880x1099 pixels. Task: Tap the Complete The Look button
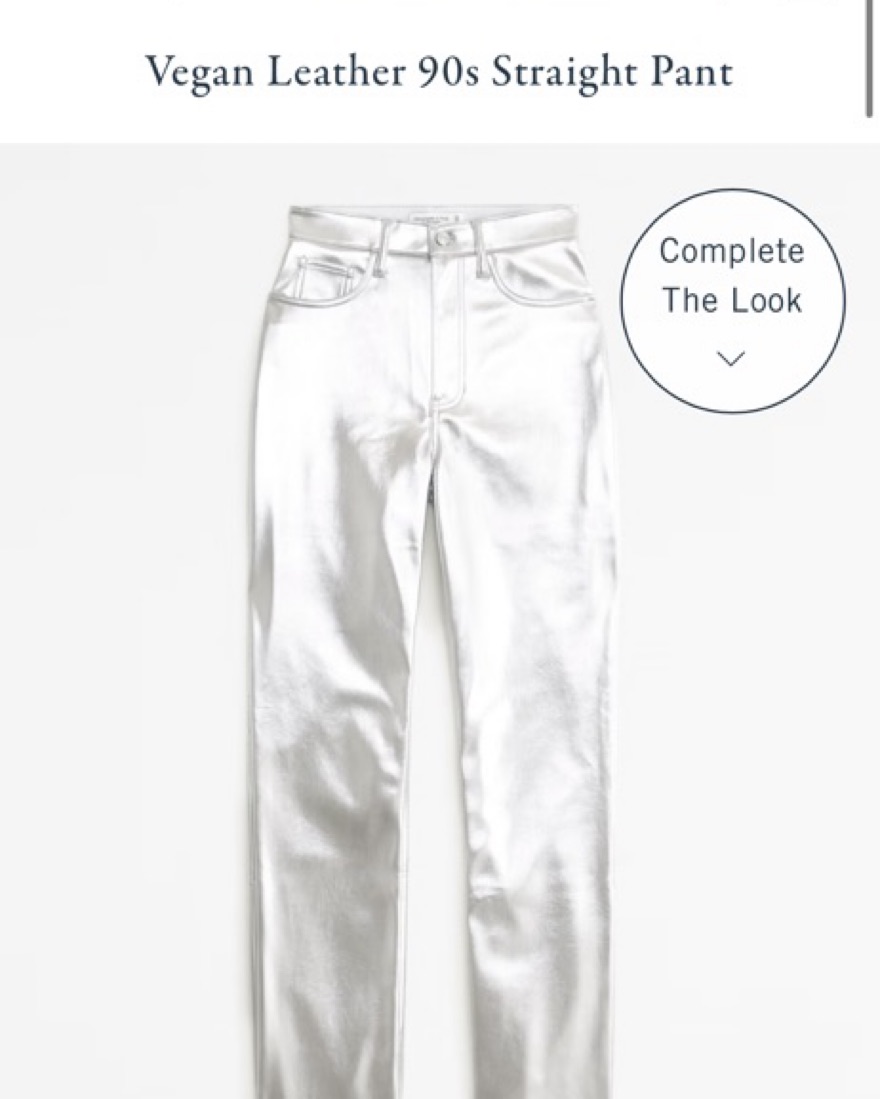pos(732,301)
